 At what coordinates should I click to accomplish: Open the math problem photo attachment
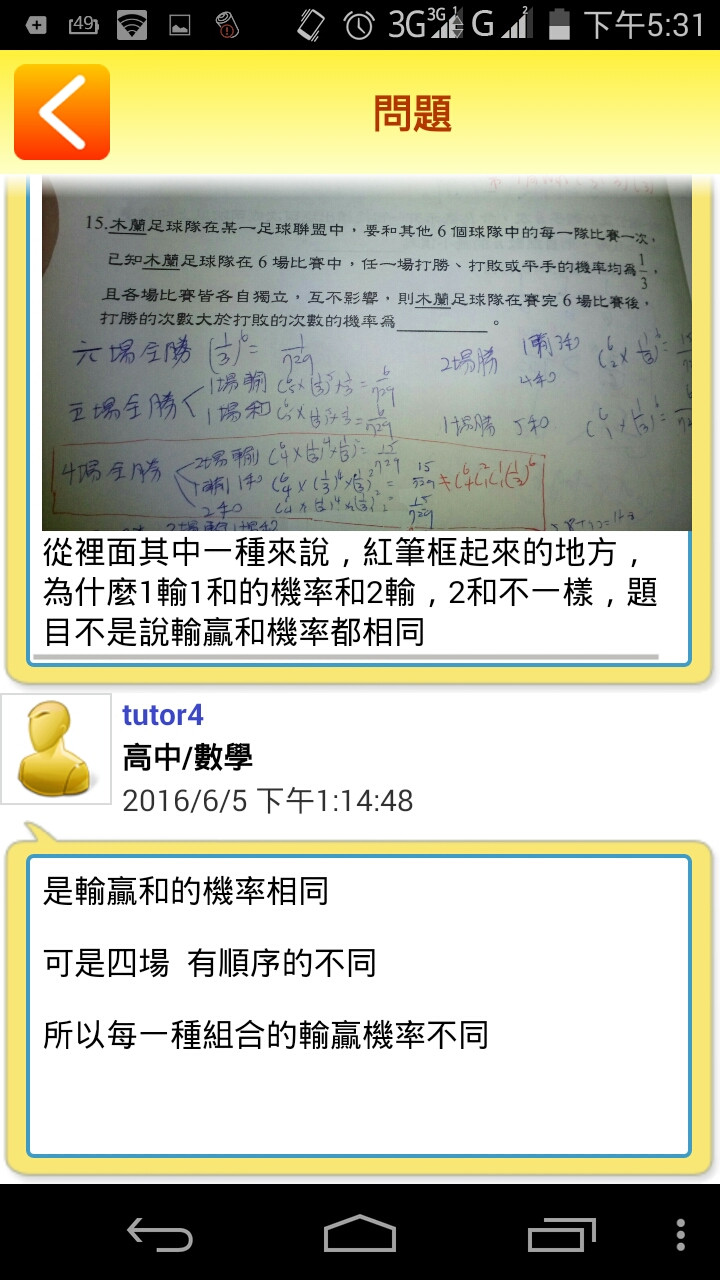tap(366, 355)
